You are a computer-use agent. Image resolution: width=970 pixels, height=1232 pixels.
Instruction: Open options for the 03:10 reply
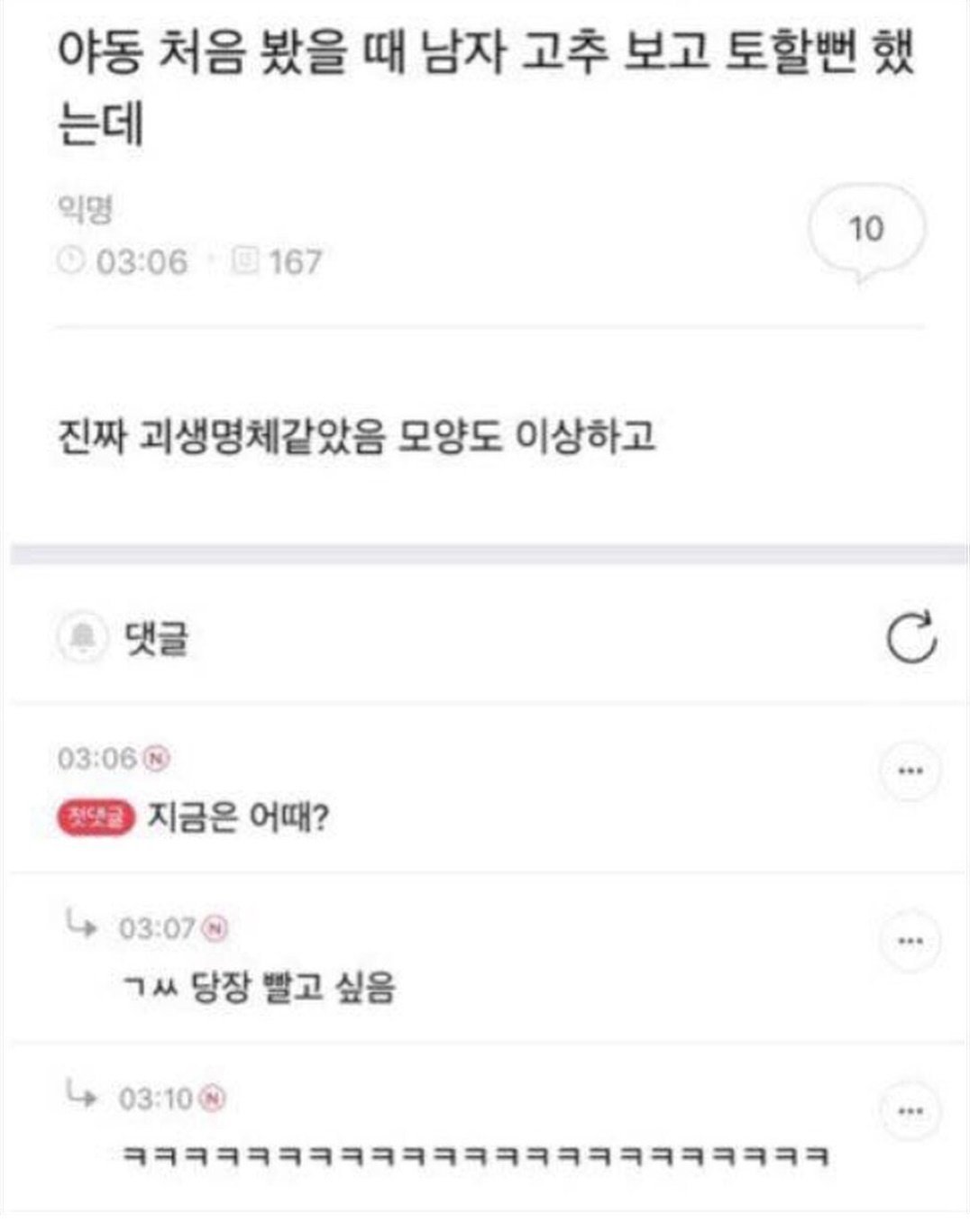coord(911,1111)
